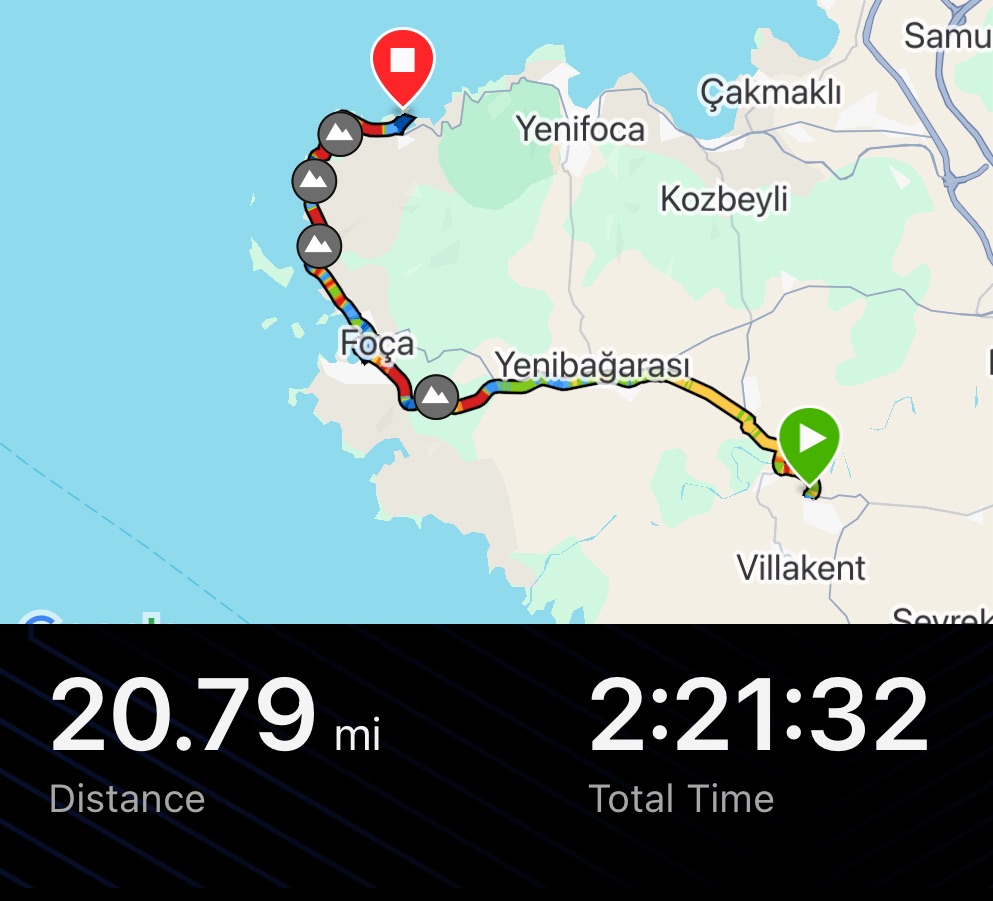Open the red finish marker on the route
Image resolution: width=993 pixels, height=901 pixels.
(x=402, y=63)
